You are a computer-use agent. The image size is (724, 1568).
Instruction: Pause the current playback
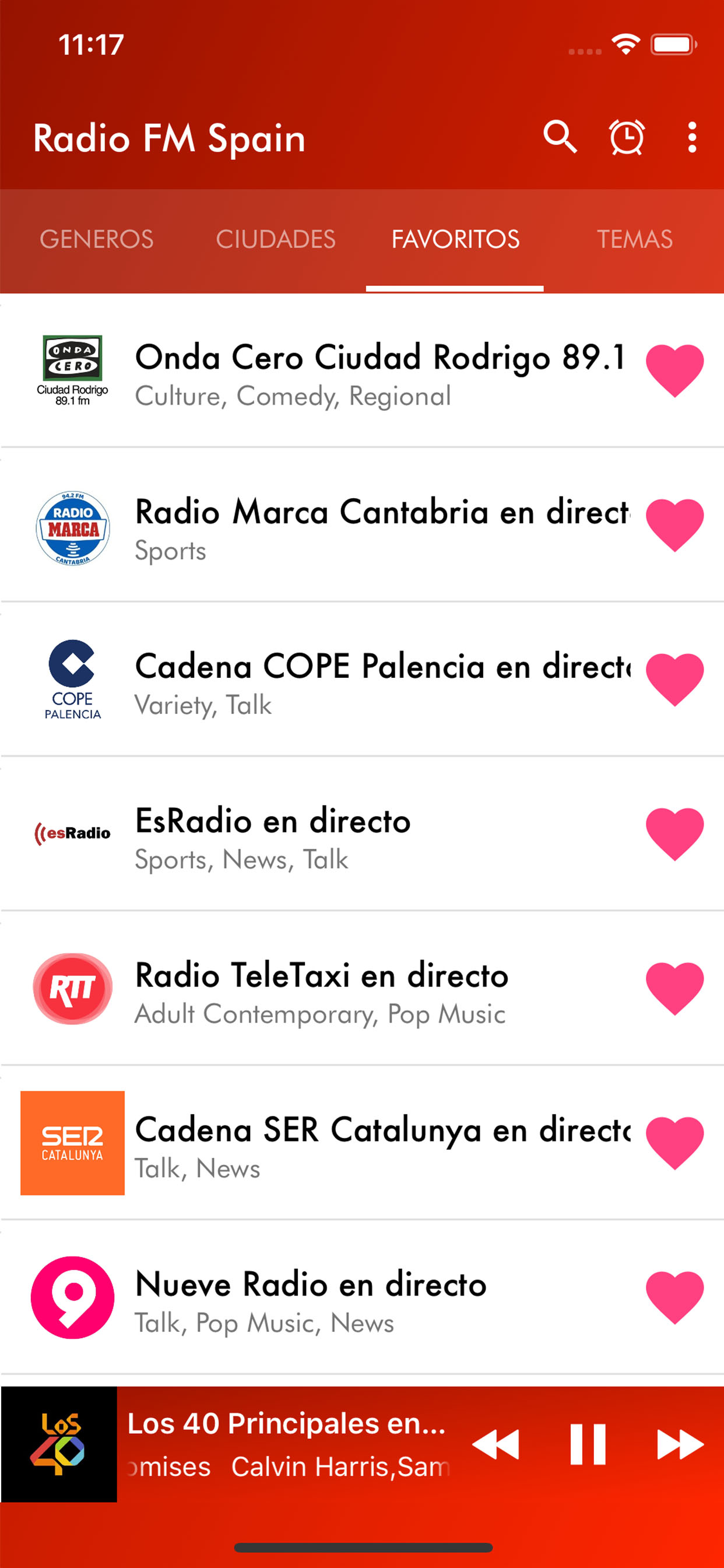pyautogui.click(x=588, y=1444)
